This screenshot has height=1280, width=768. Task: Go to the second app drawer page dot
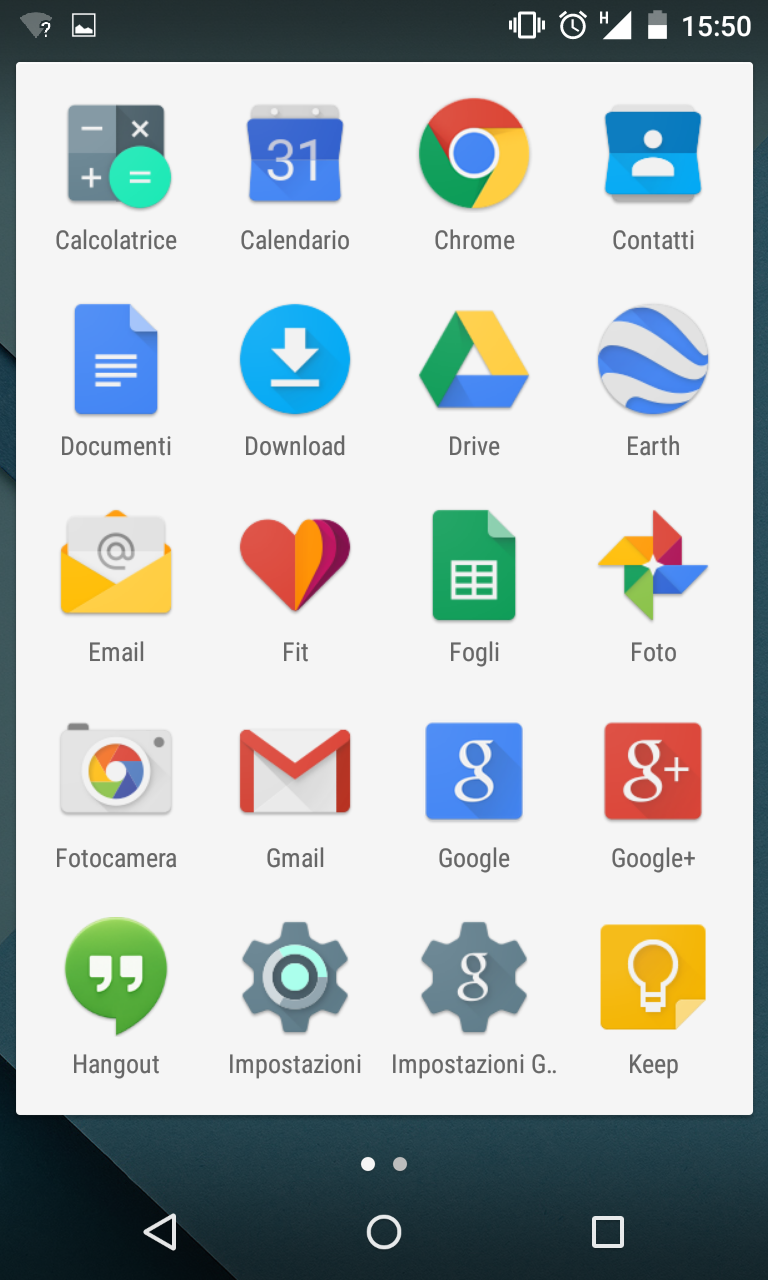pyautogui.click(x=400, y=1164)
